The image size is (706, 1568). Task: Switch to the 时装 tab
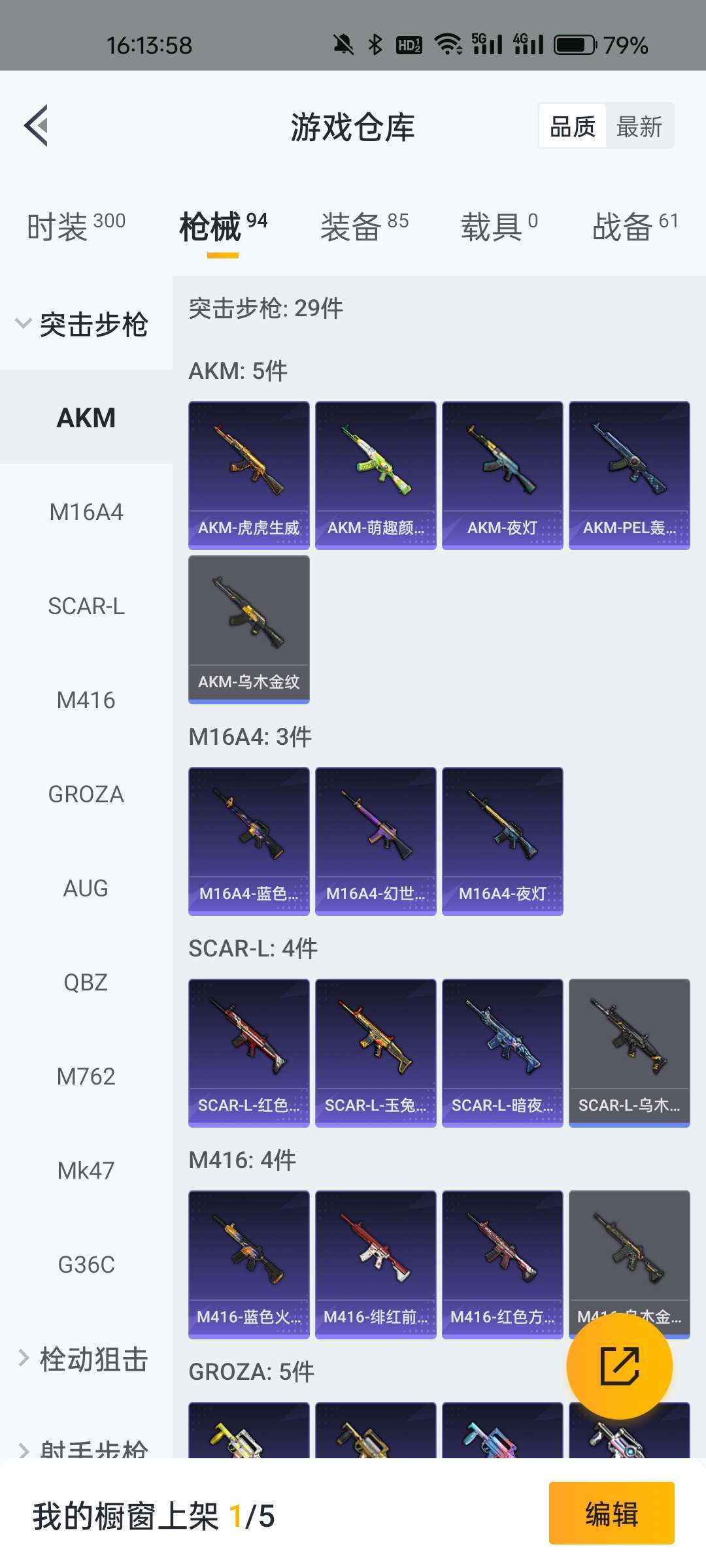[75, 227]
